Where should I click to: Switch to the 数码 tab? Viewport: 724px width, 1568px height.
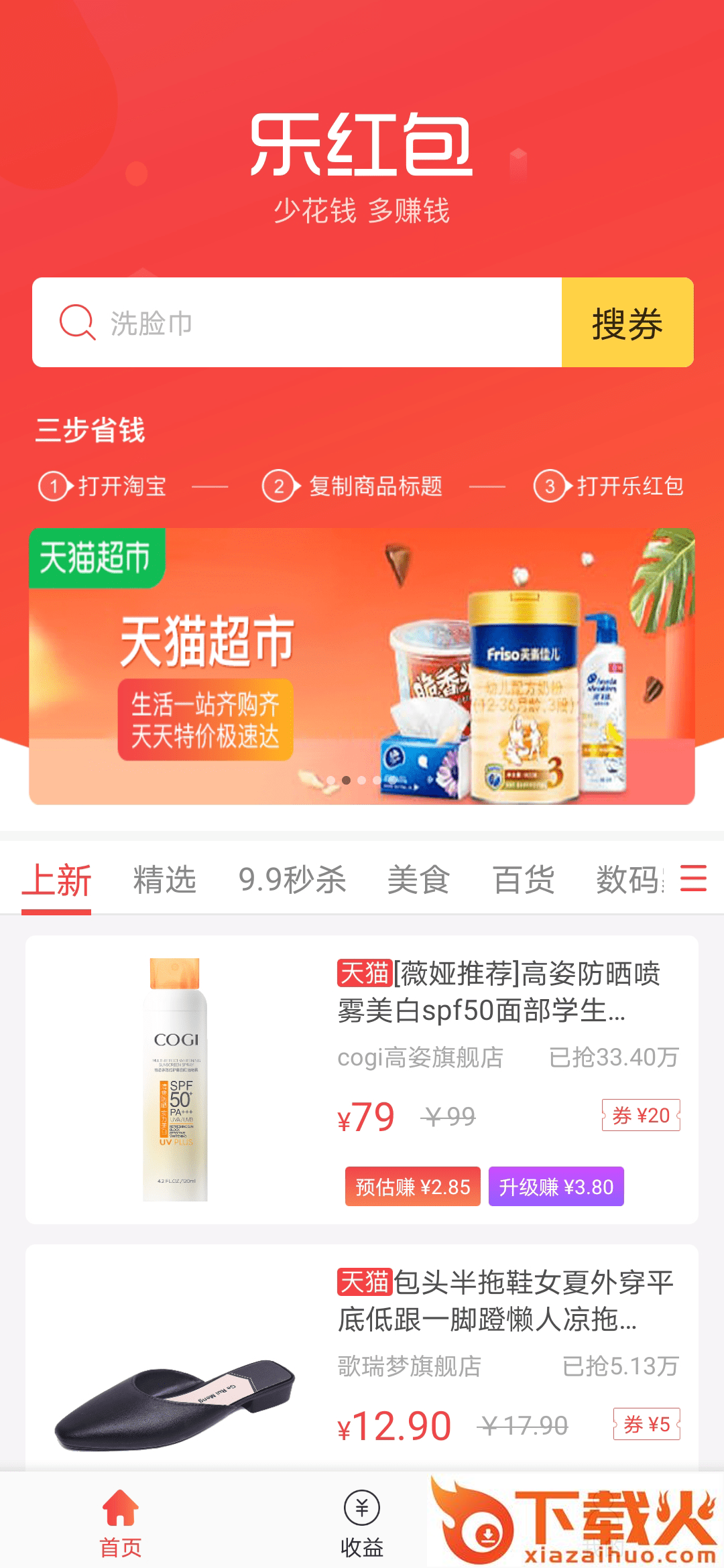click(x=627, y=879)
